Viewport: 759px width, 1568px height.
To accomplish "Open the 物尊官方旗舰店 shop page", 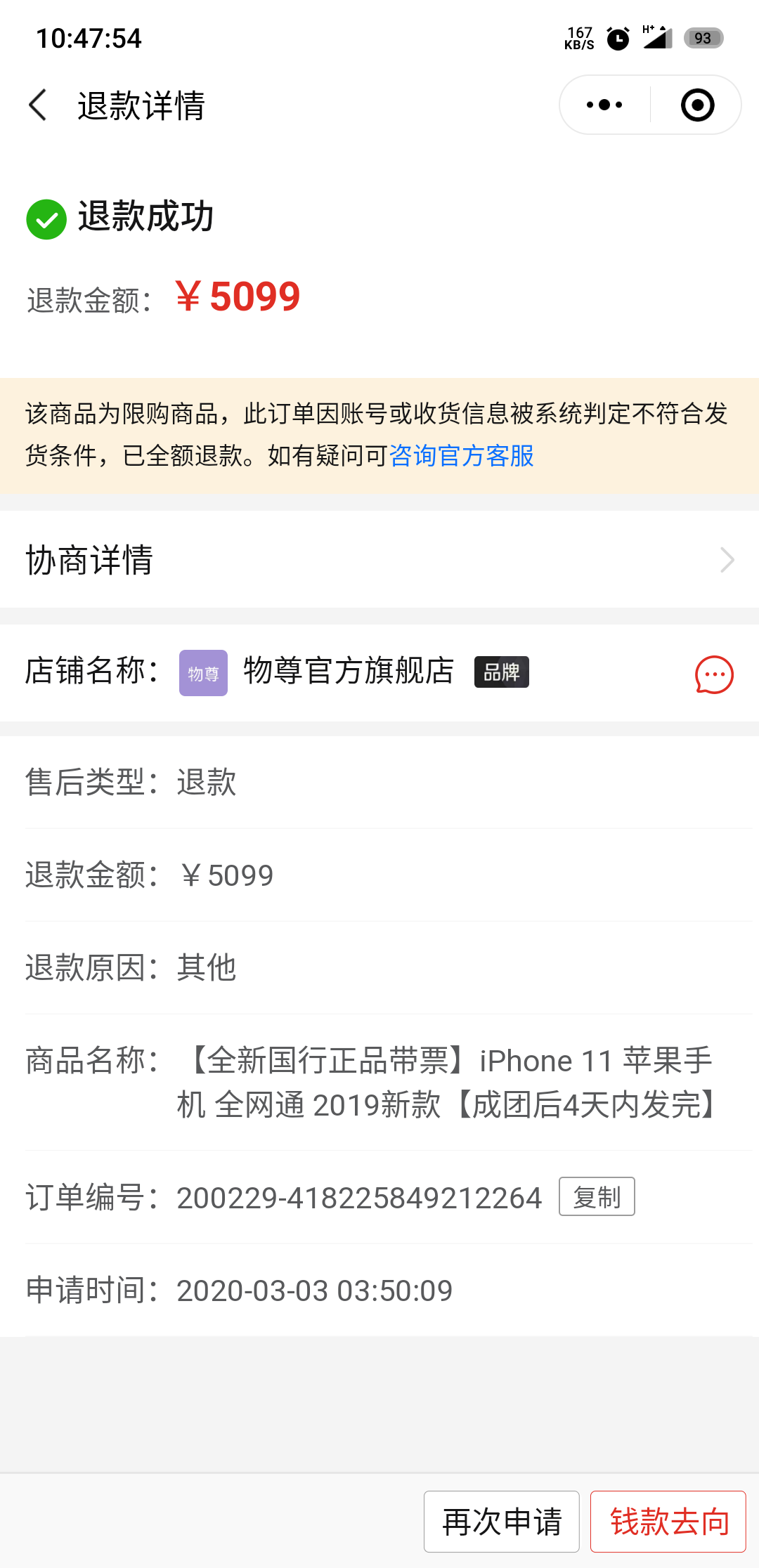I will (349, 671).
